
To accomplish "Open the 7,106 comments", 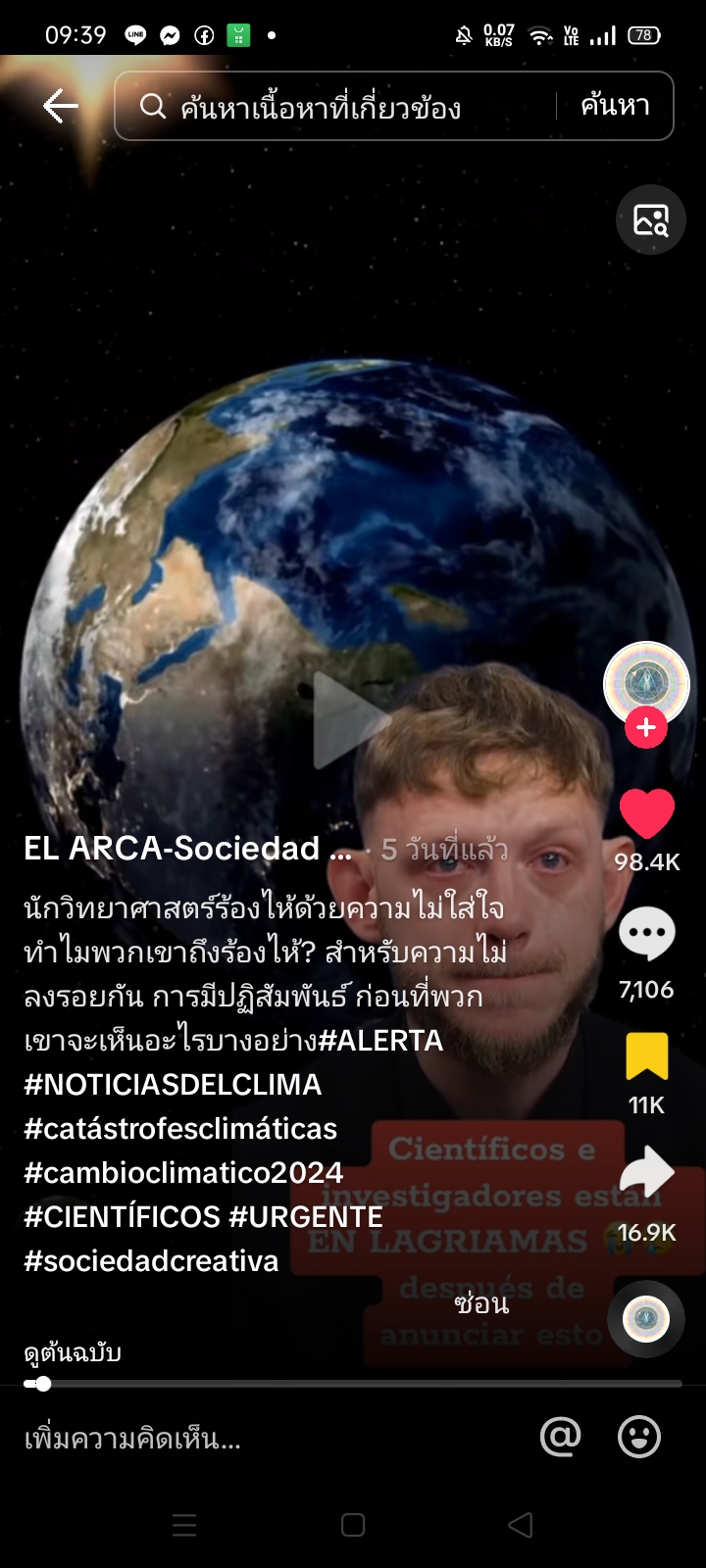I will pos(647,936).
